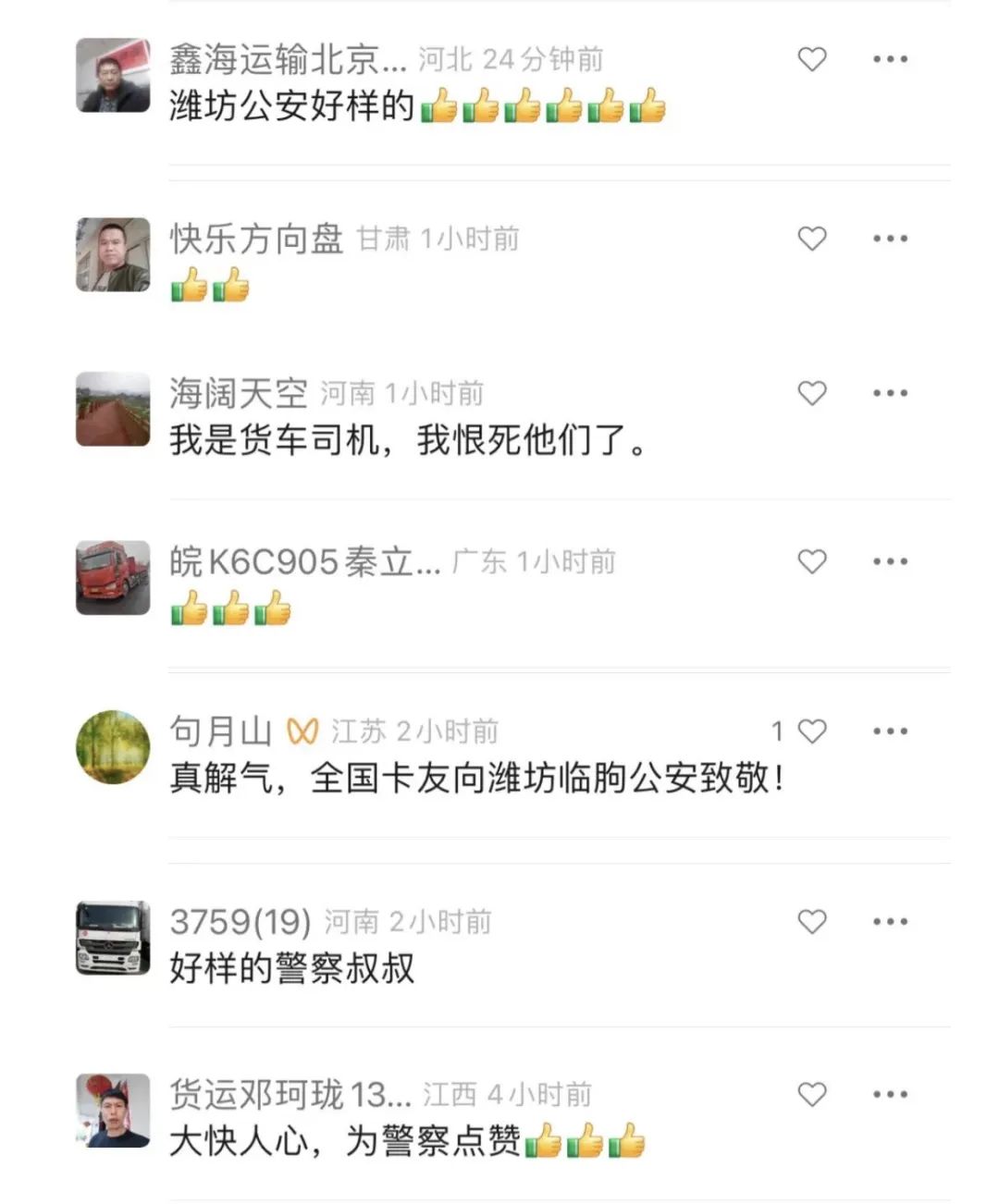Like 海阔天空's comment
Viewport: 999px width, 1204px height.
[x=811, y=393]
